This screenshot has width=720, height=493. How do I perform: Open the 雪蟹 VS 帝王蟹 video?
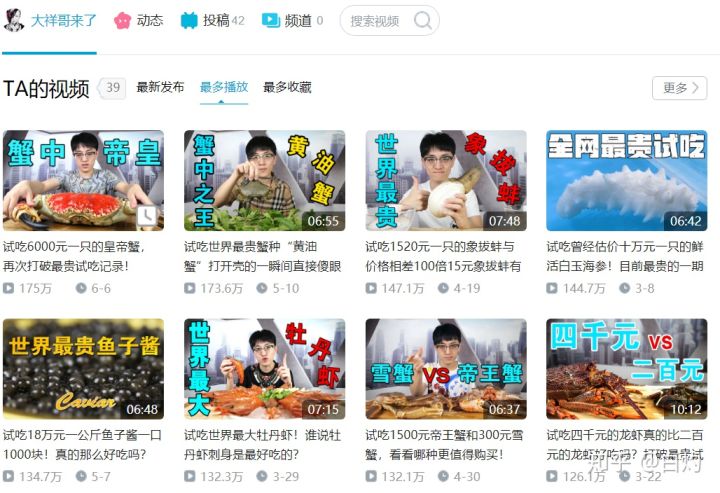(445, 369)
